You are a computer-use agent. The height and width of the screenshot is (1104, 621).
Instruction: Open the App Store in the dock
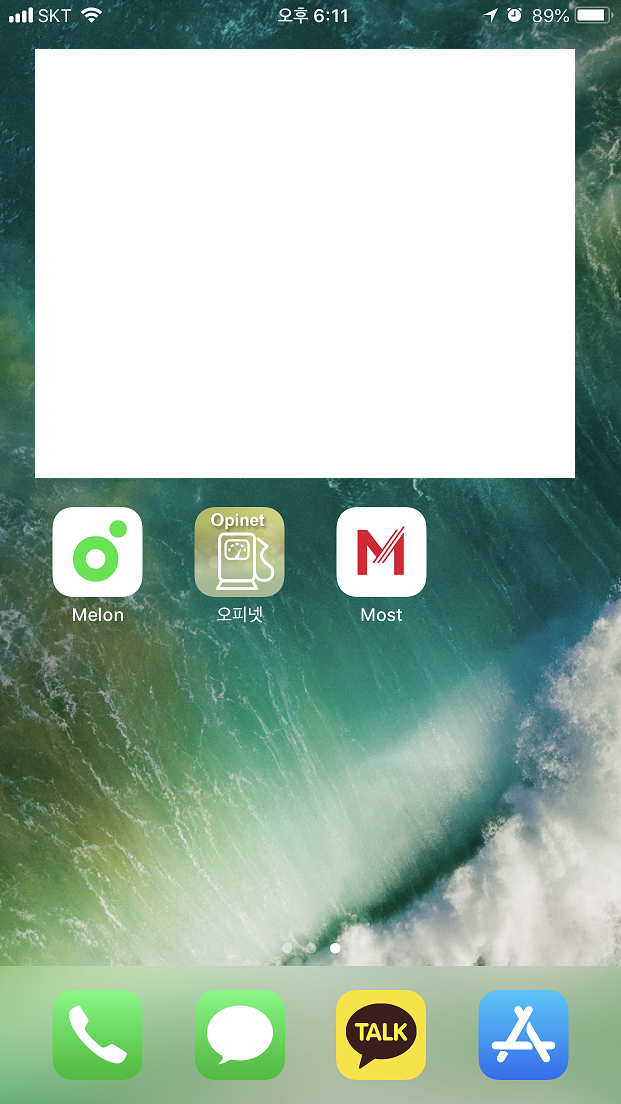523,1034
